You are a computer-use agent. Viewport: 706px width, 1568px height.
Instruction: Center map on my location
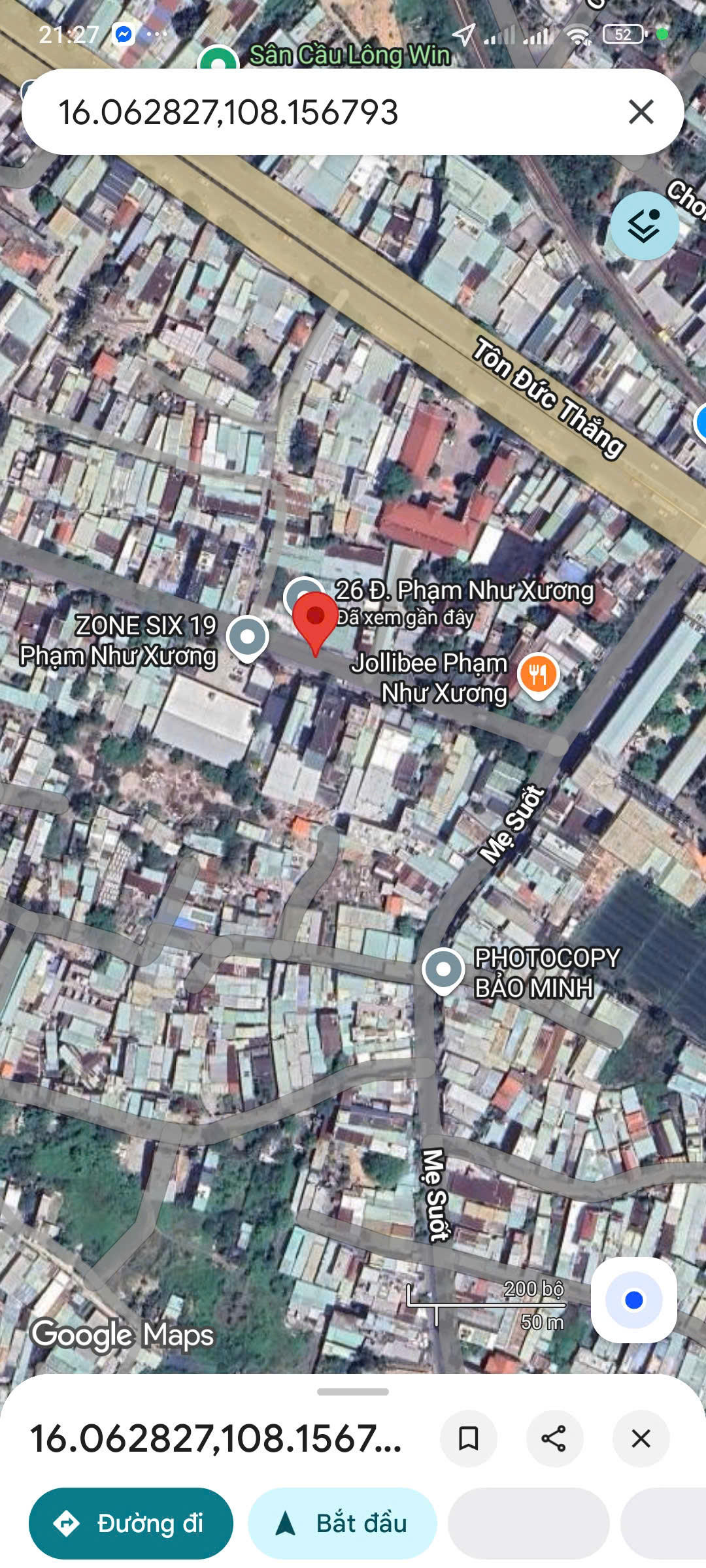coord(633,1299)
